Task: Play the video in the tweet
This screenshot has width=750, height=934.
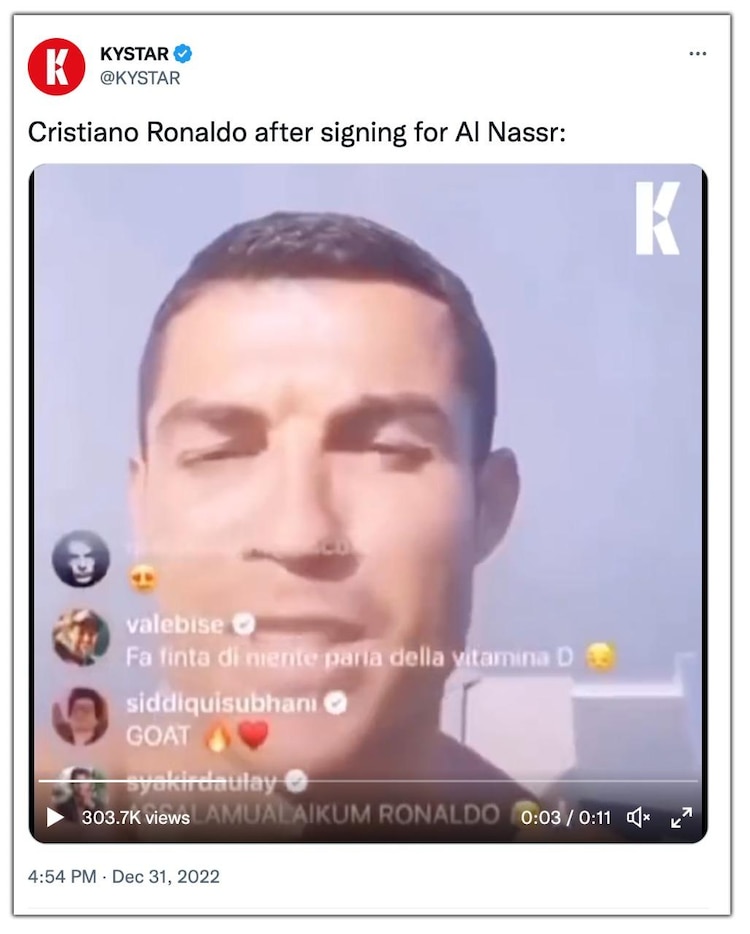Action: (x=55, y=817)
